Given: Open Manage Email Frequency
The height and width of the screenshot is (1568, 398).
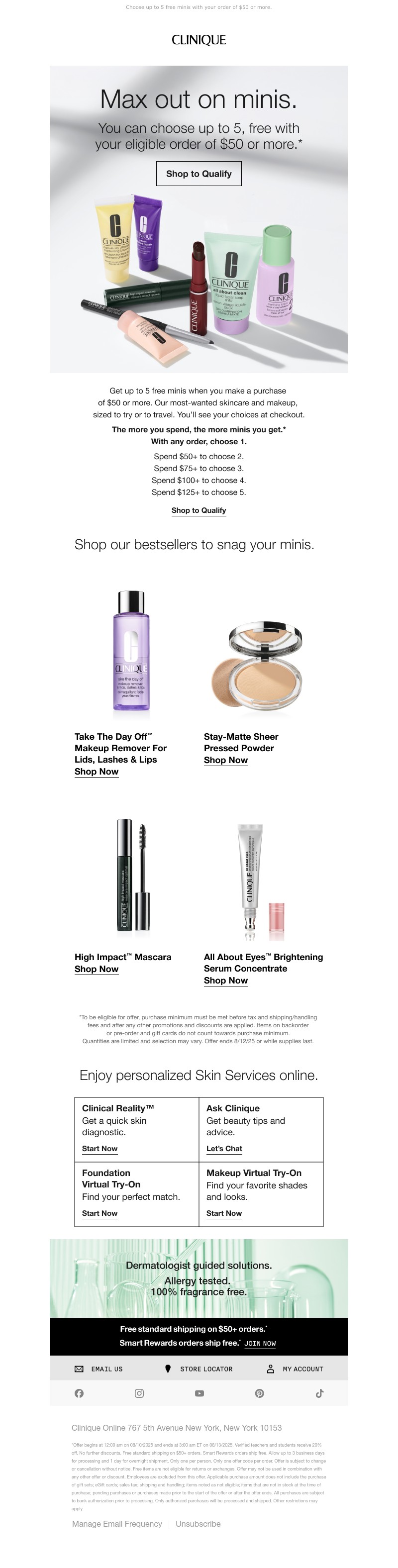Looking at the screenshot, I should pyautogui.click(x=117, y=1524).
